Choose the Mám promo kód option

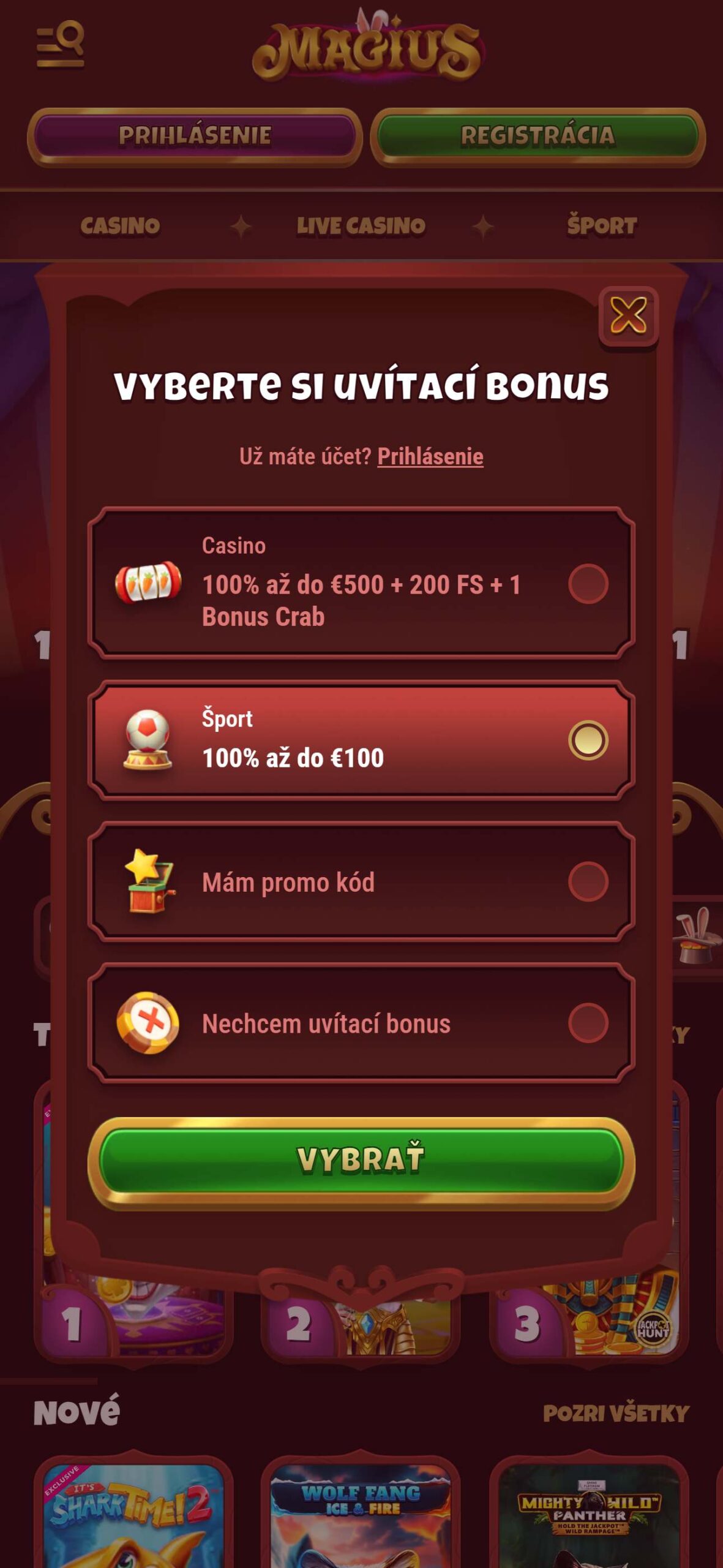tap(361, 882)
